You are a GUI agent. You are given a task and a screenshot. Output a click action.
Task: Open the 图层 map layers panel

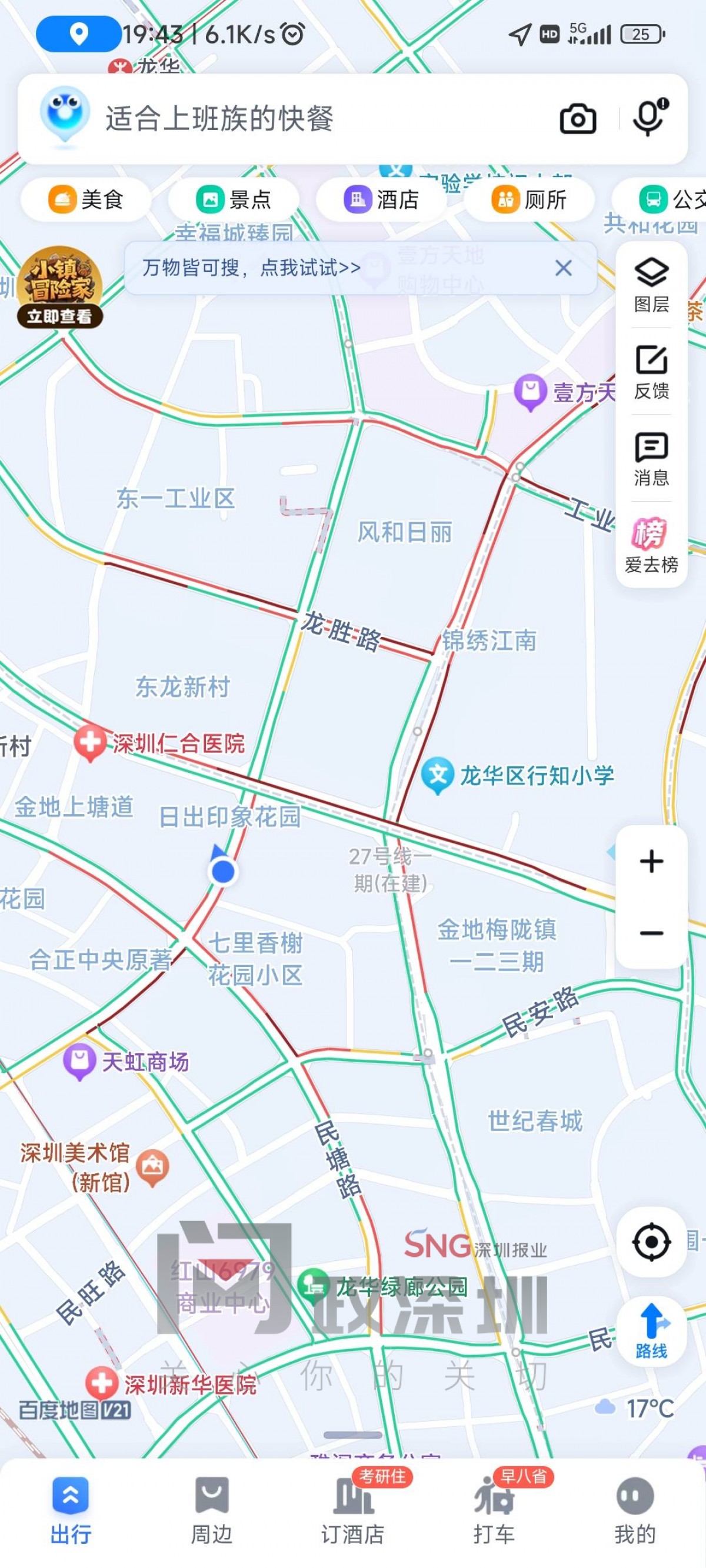click(x=651, y=285)
